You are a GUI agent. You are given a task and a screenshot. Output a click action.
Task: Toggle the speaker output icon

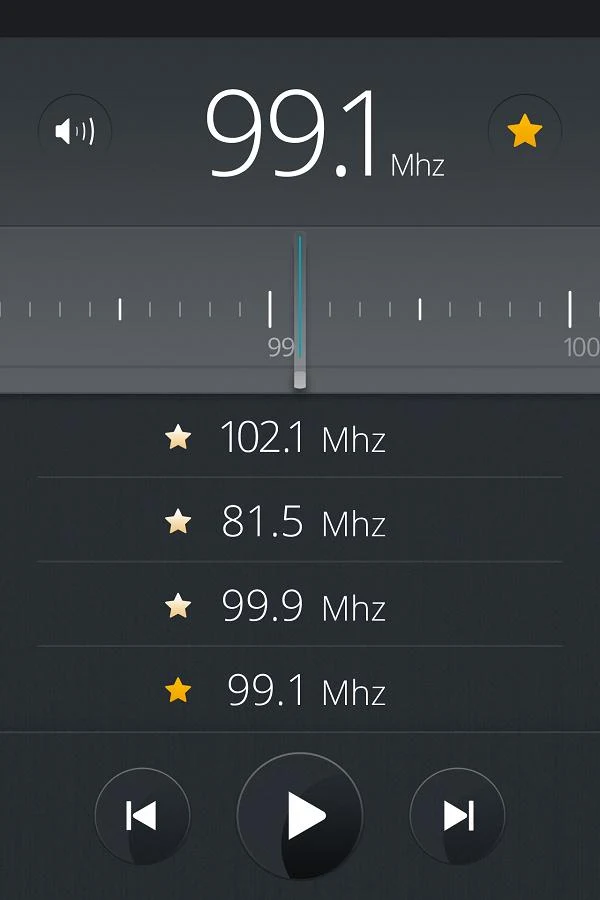[x=75, y=131]
